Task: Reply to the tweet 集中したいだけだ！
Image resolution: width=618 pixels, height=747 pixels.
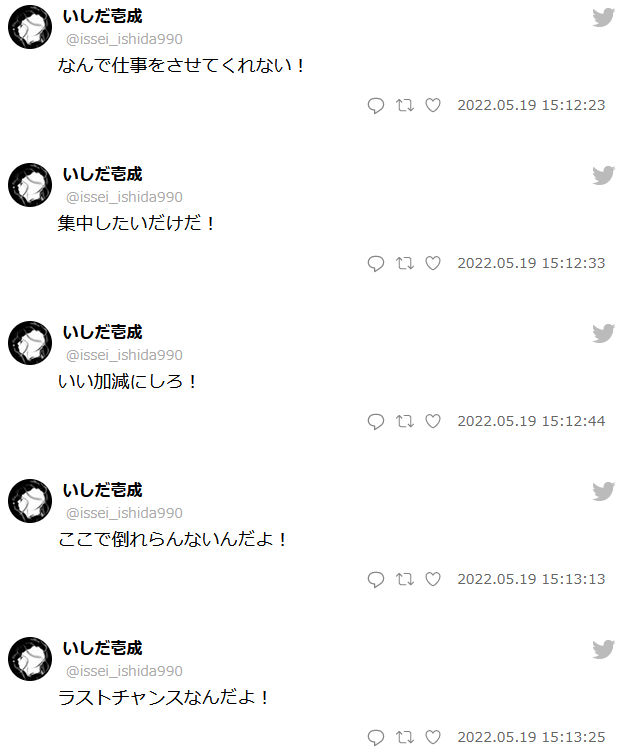Action: tap(376, 263)
